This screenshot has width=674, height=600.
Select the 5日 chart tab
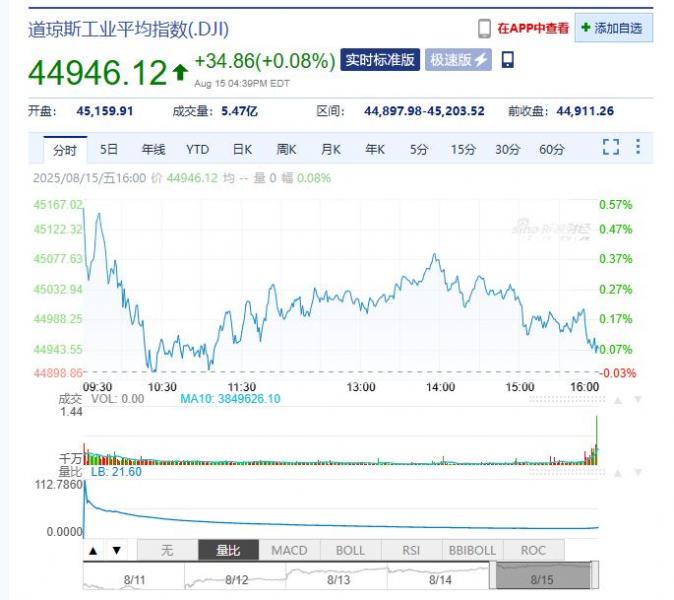(109, 150)
